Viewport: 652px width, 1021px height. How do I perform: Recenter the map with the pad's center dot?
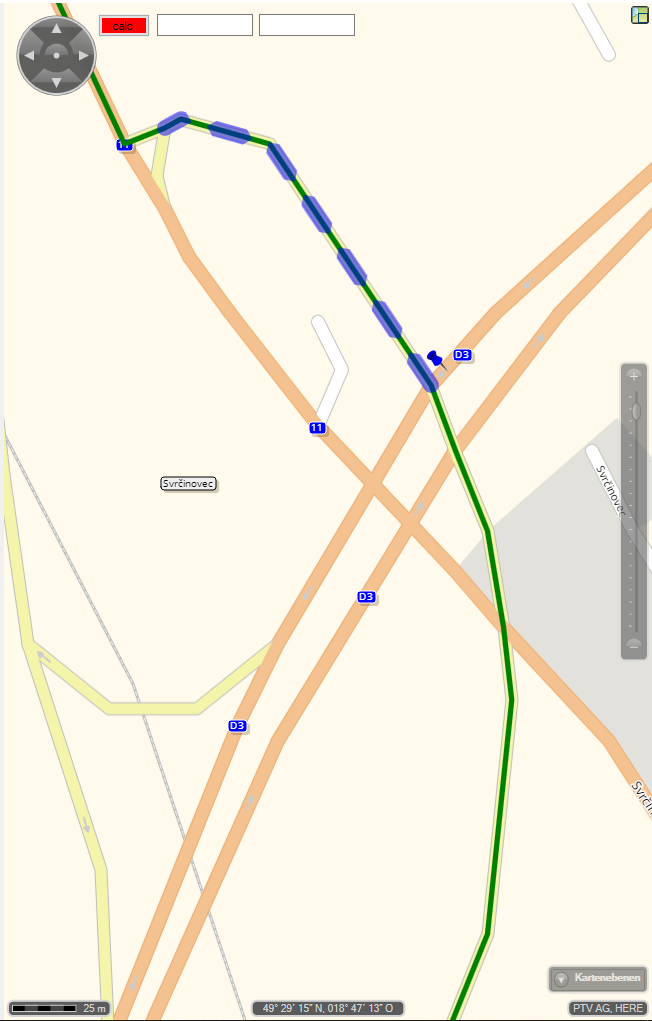pyautogui.click(x=56, y=55)
